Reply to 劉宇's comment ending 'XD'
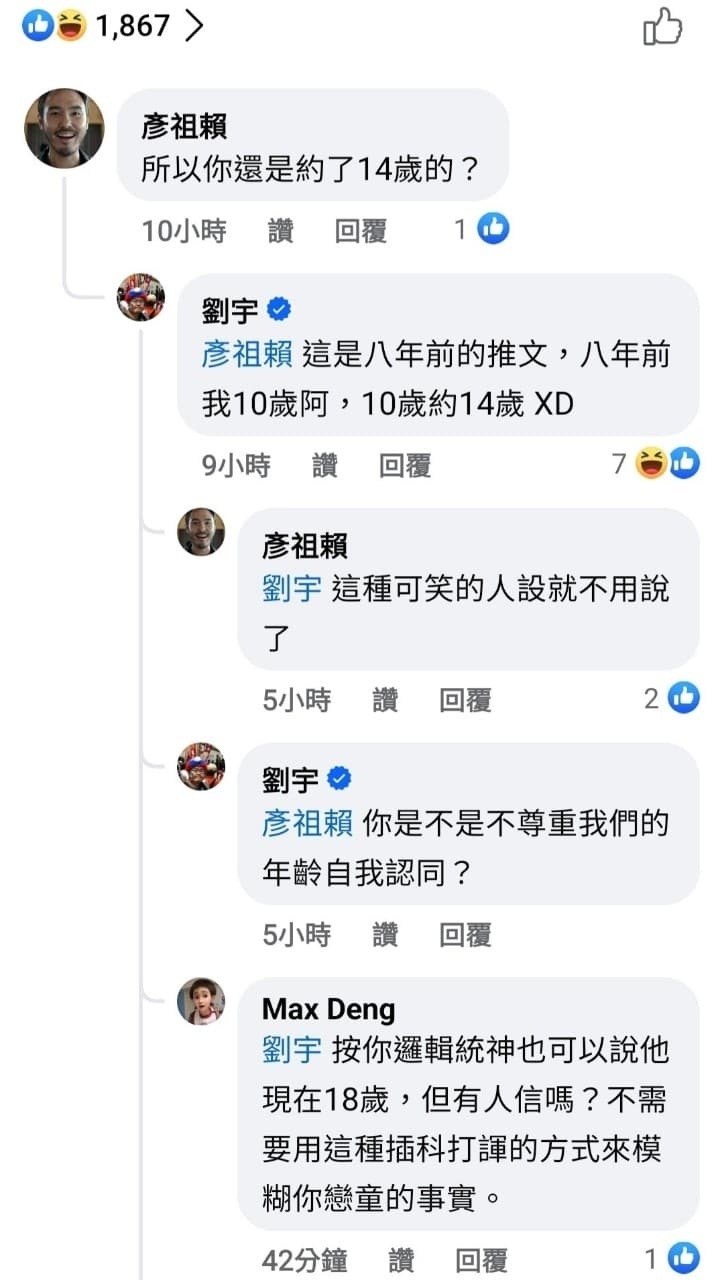This screenshot has width=720, height=1280. [x=404, y=465]
